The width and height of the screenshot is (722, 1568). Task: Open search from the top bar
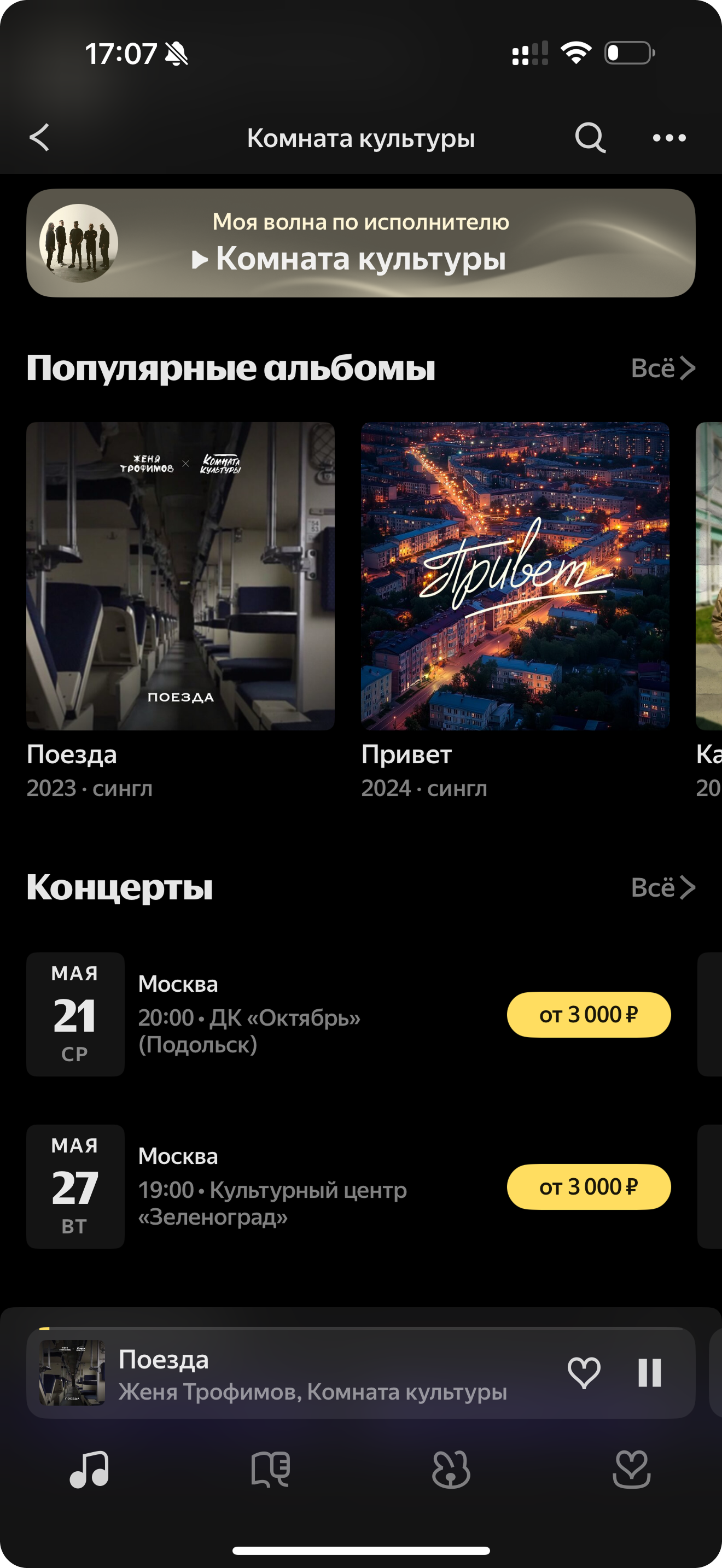pos(590,138)
